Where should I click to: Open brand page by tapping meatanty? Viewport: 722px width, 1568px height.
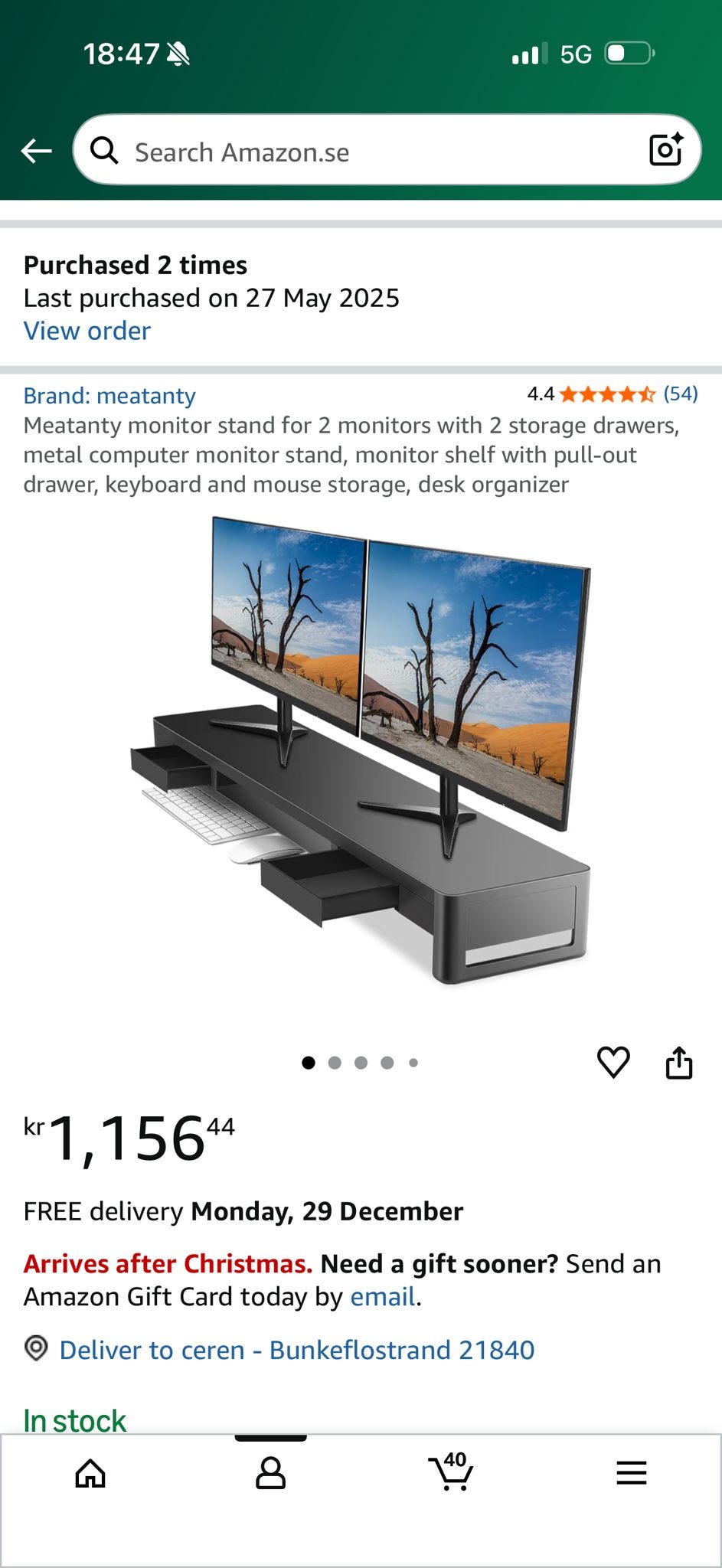tap(146, 395)
